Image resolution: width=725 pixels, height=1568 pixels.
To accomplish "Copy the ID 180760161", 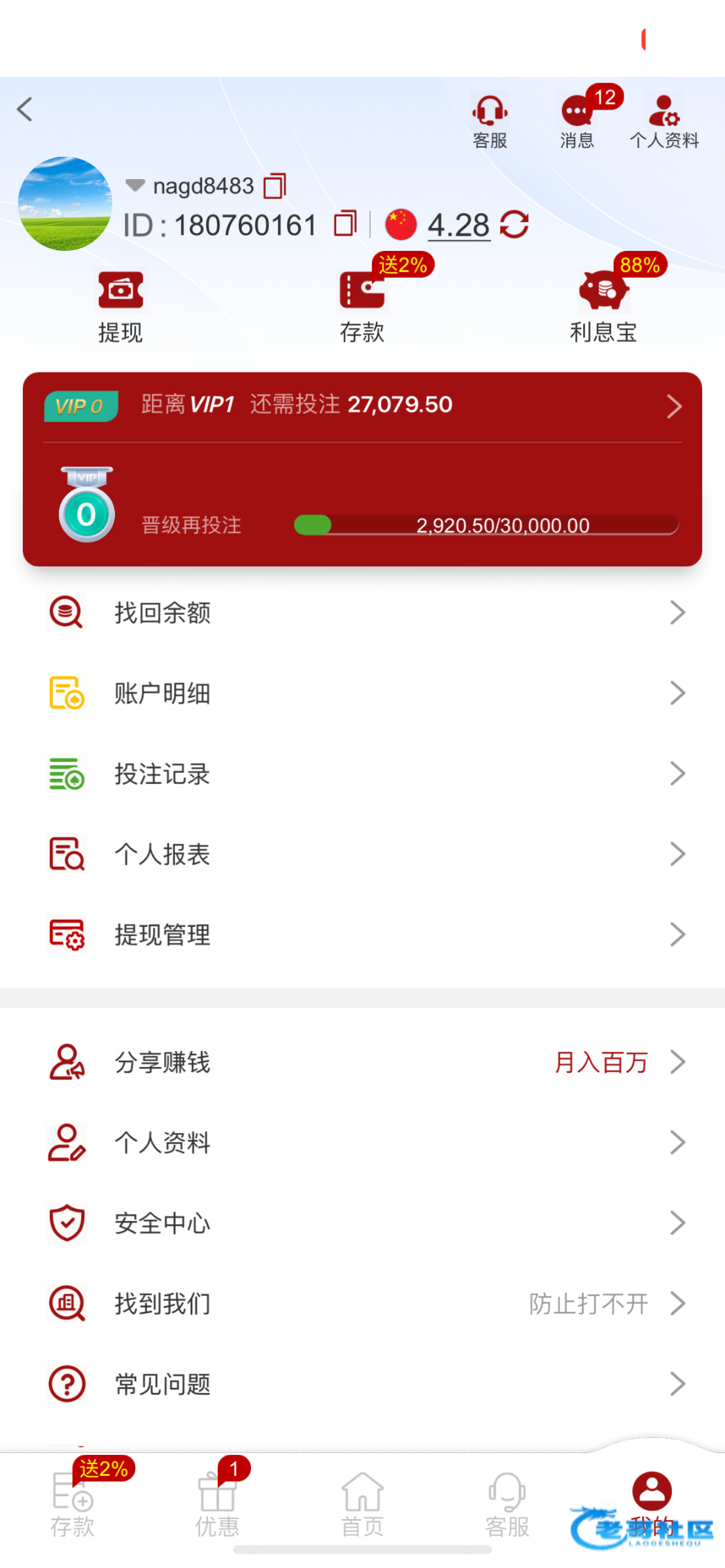I will point(345,224).
